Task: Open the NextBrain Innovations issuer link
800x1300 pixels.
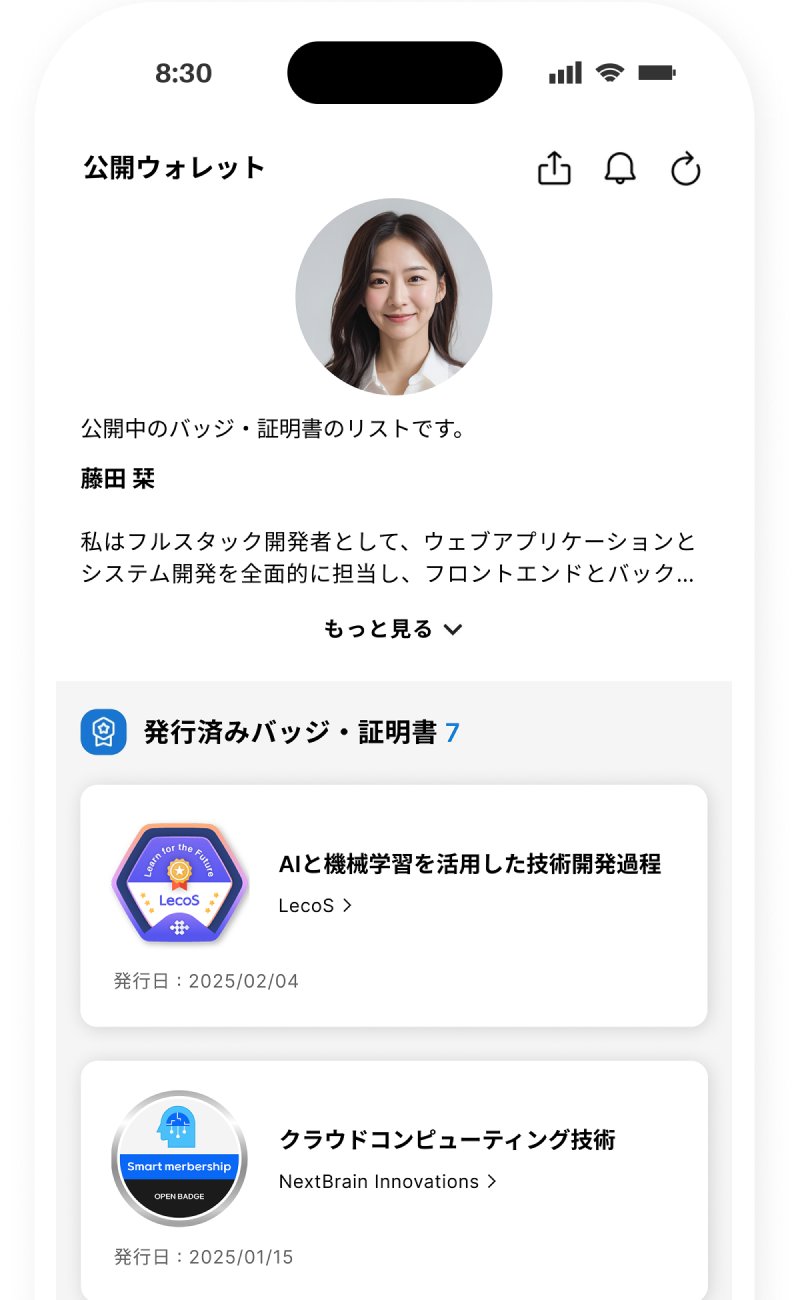Action: click(x=387, y=1181)
